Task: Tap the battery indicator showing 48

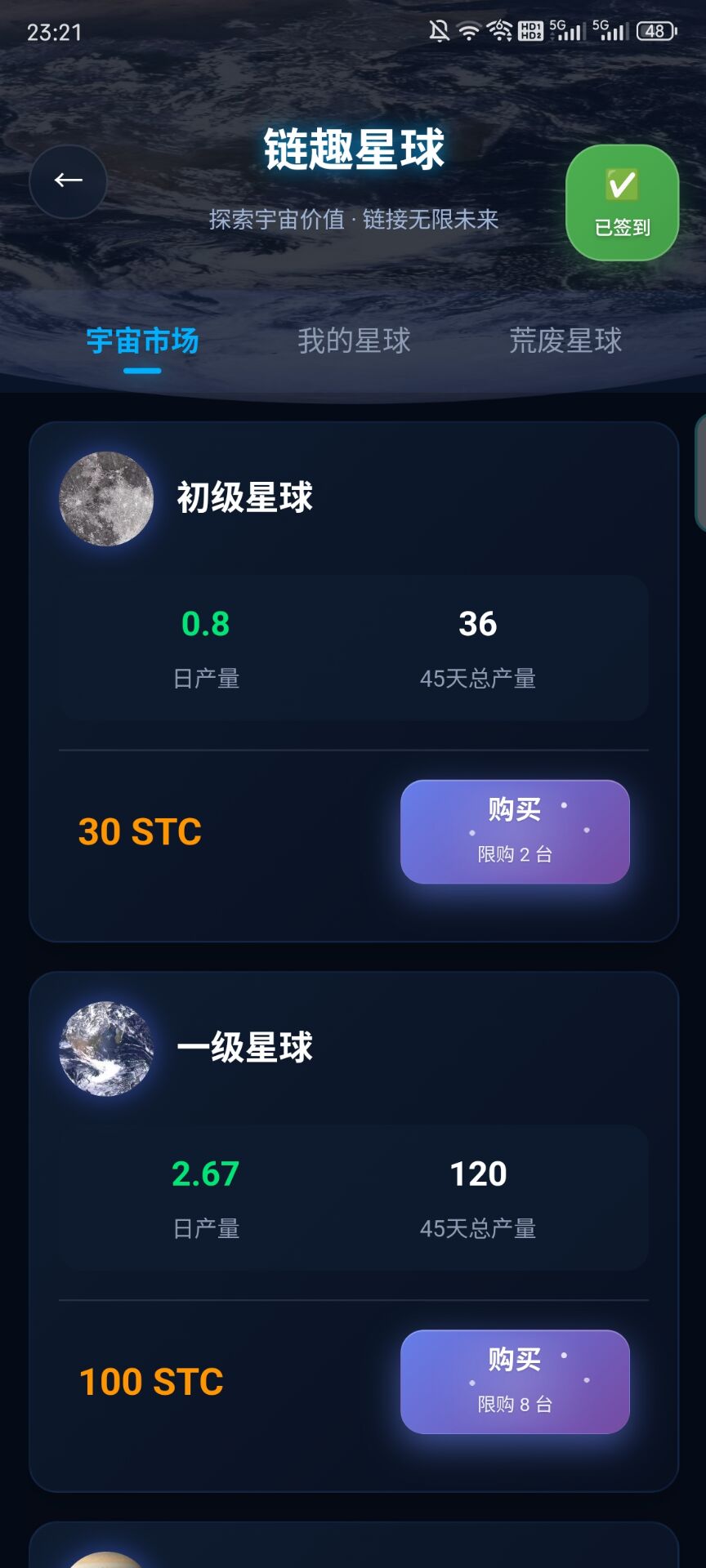Action: [x=654, y=31]
